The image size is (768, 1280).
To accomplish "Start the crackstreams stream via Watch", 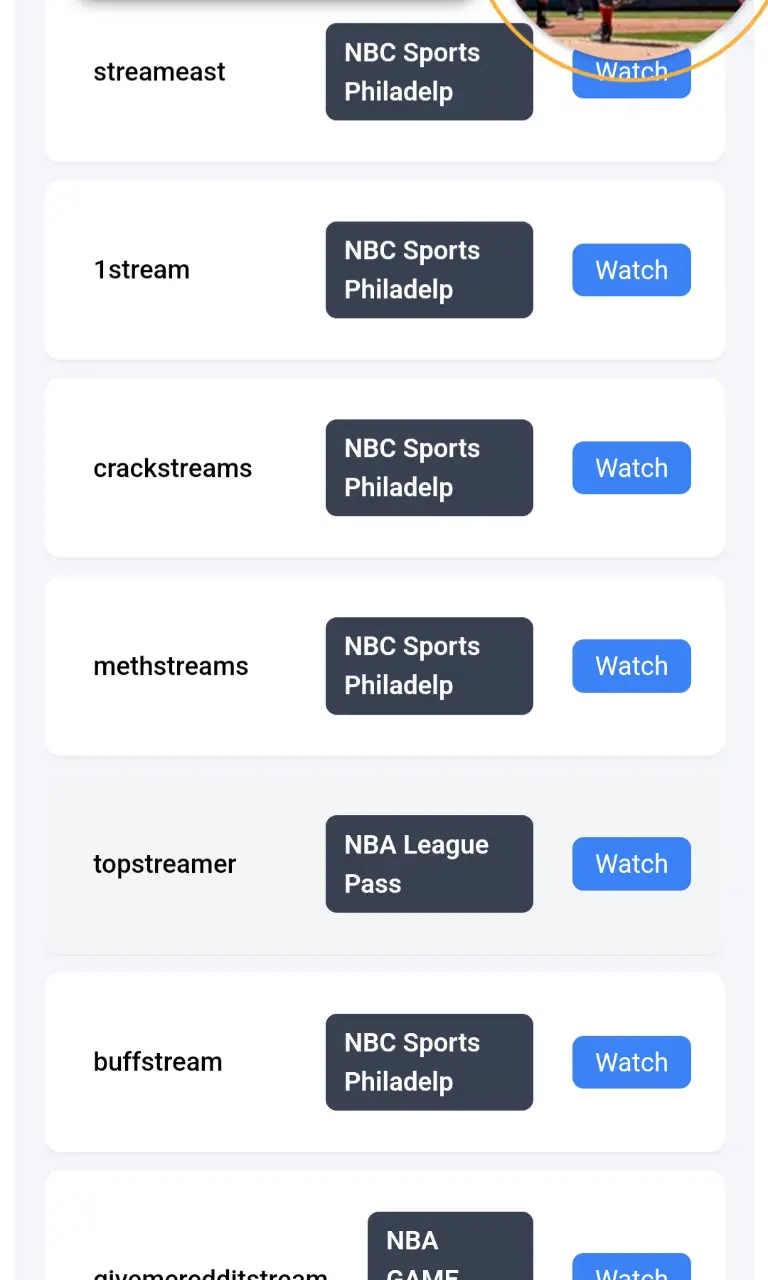I will [x=631, y=468].
